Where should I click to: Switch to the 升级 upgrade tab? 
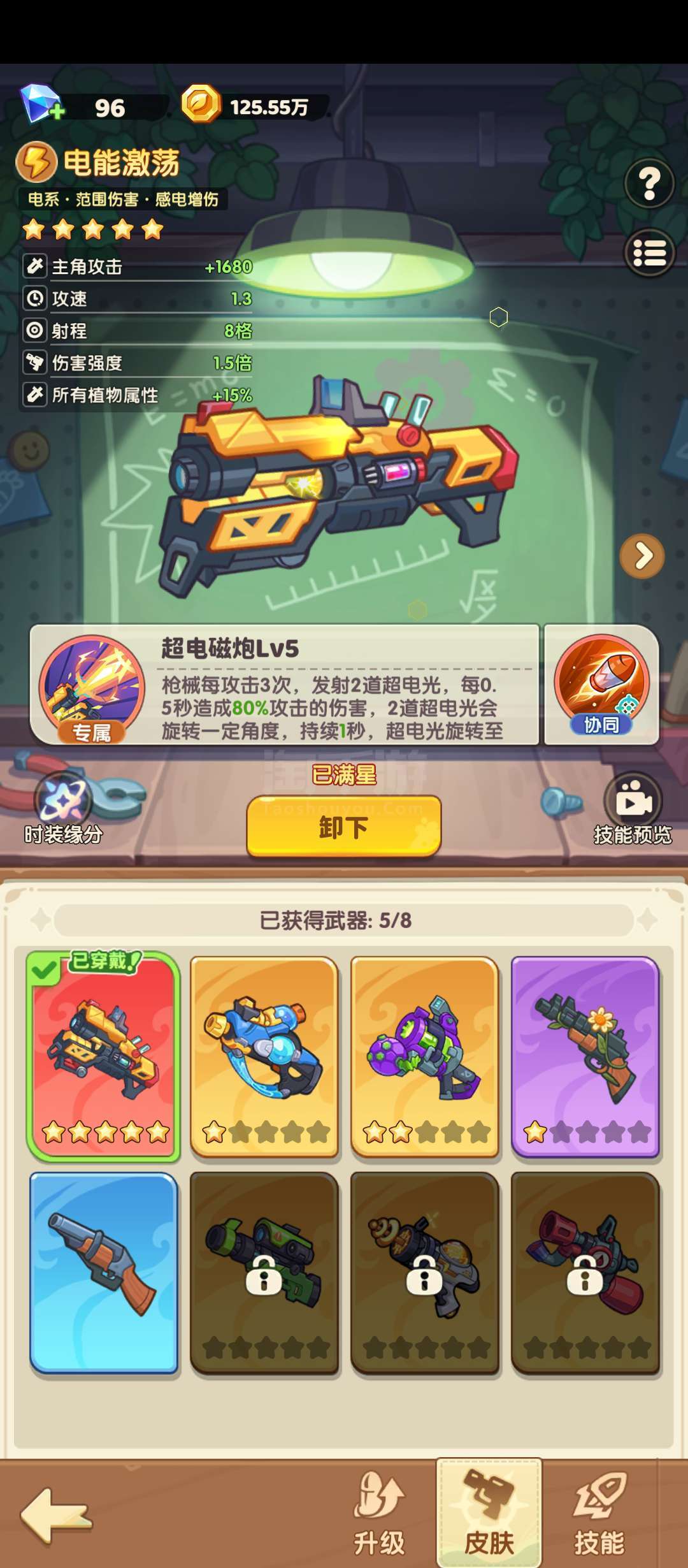[379, 1513]
